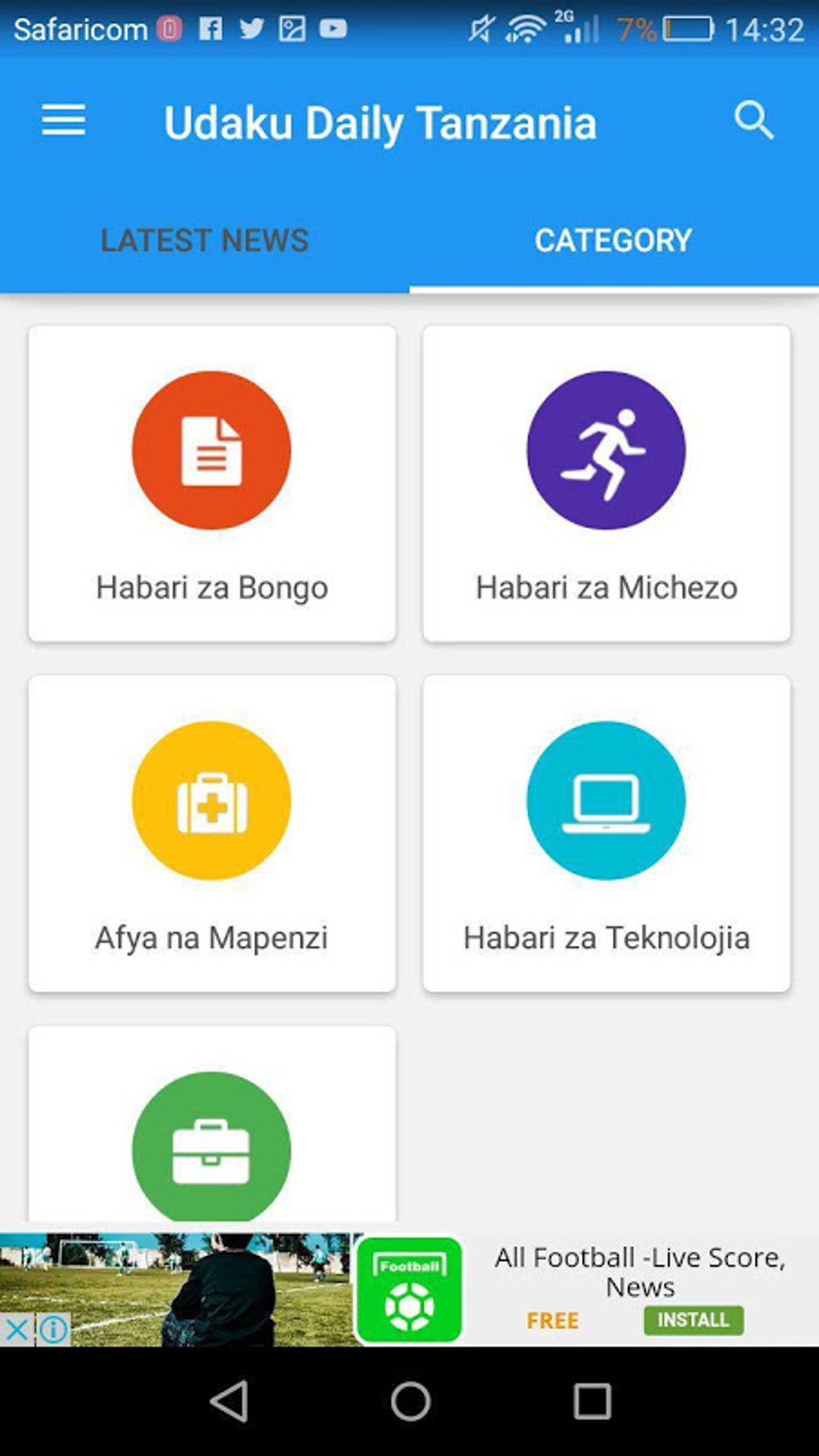This screenshot has height=1456, width=819.
Task: Select the running man Michezo sports icon
Action: (606, 450)
